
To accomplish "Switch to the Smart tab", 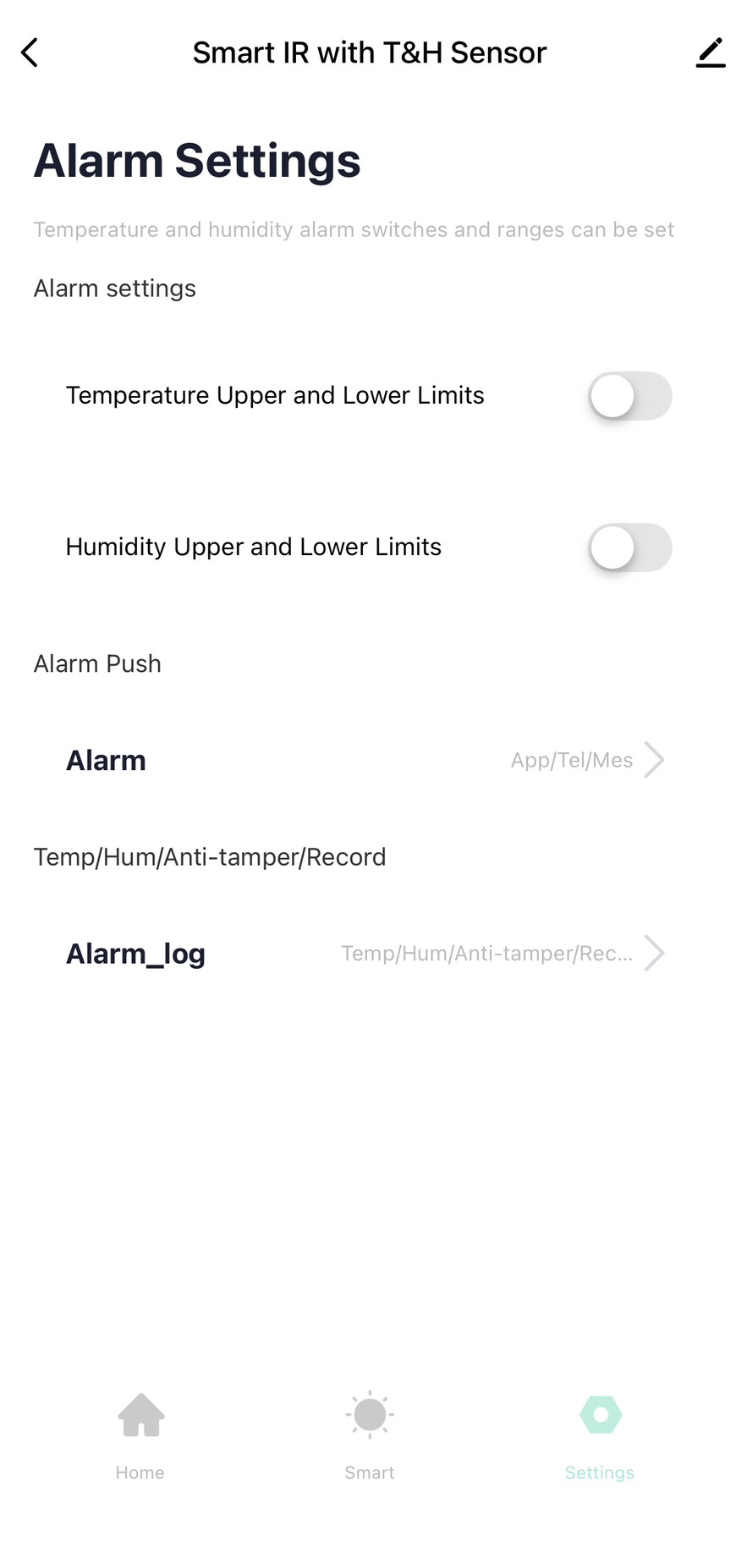I will pyautogui.click(x=370, y=1432).
